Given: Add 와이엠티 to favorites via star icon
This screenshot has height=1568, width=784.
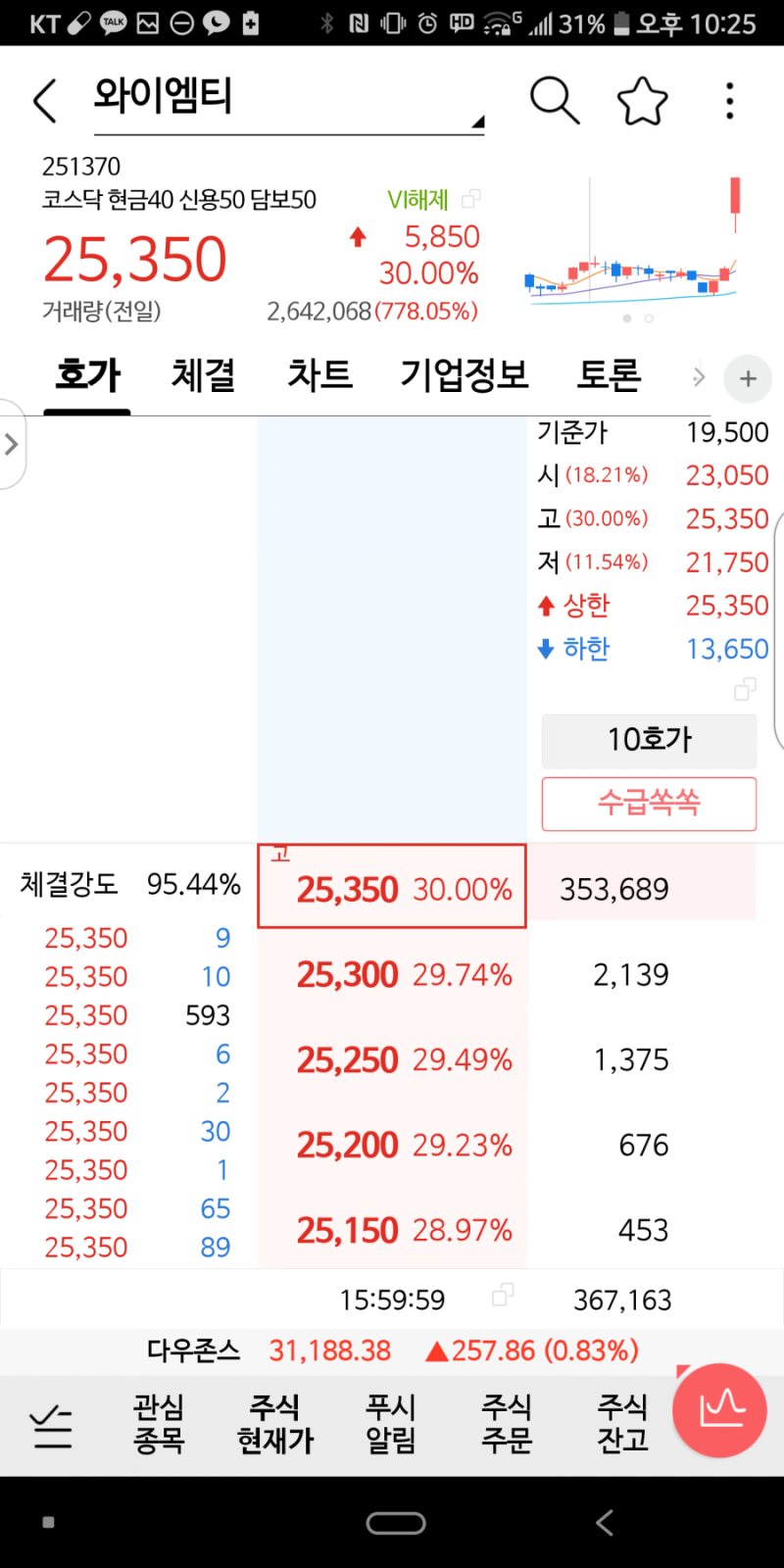Looking at the screenshot, I should pos(642,100).
